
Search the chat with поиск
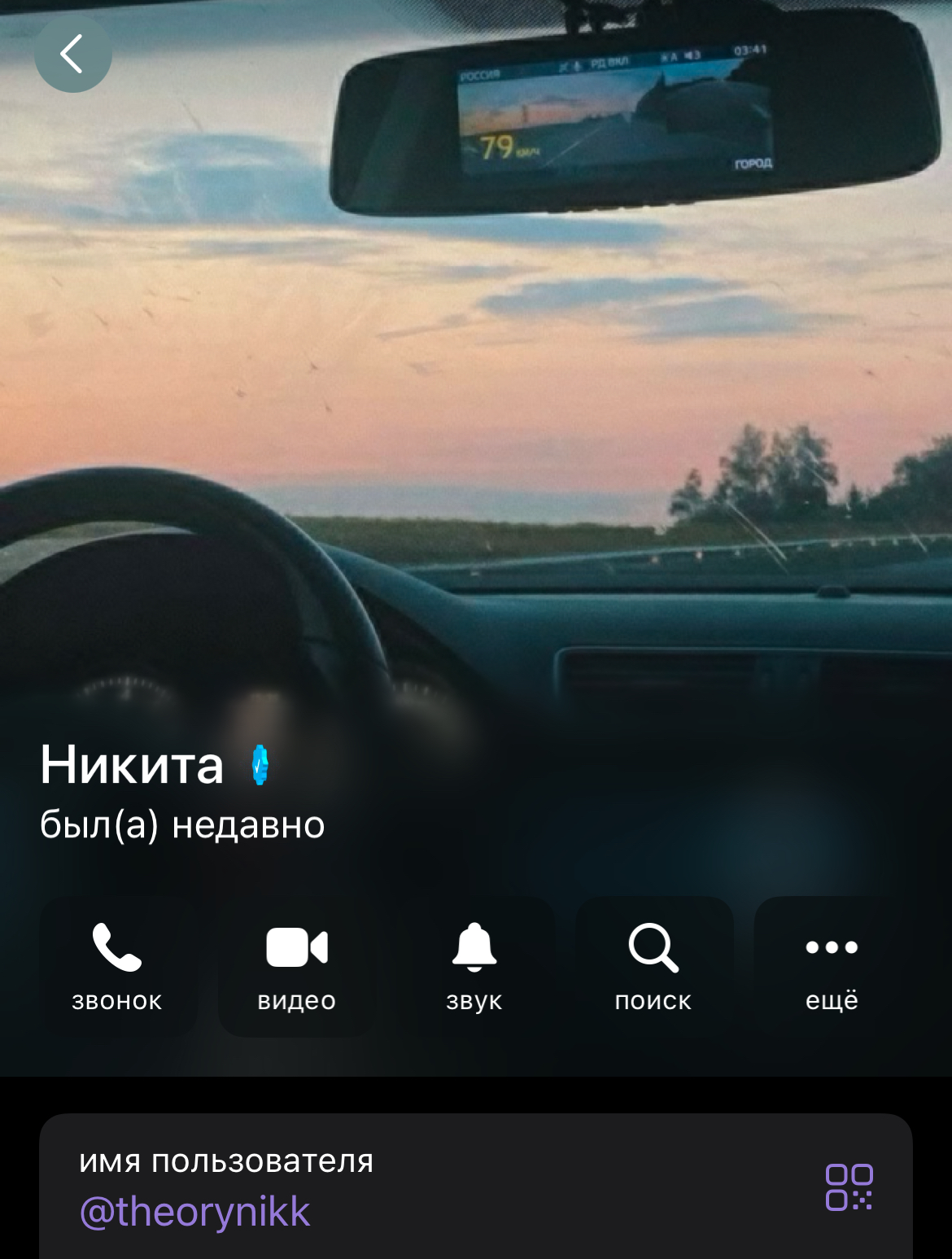click(x=654, y=967)
